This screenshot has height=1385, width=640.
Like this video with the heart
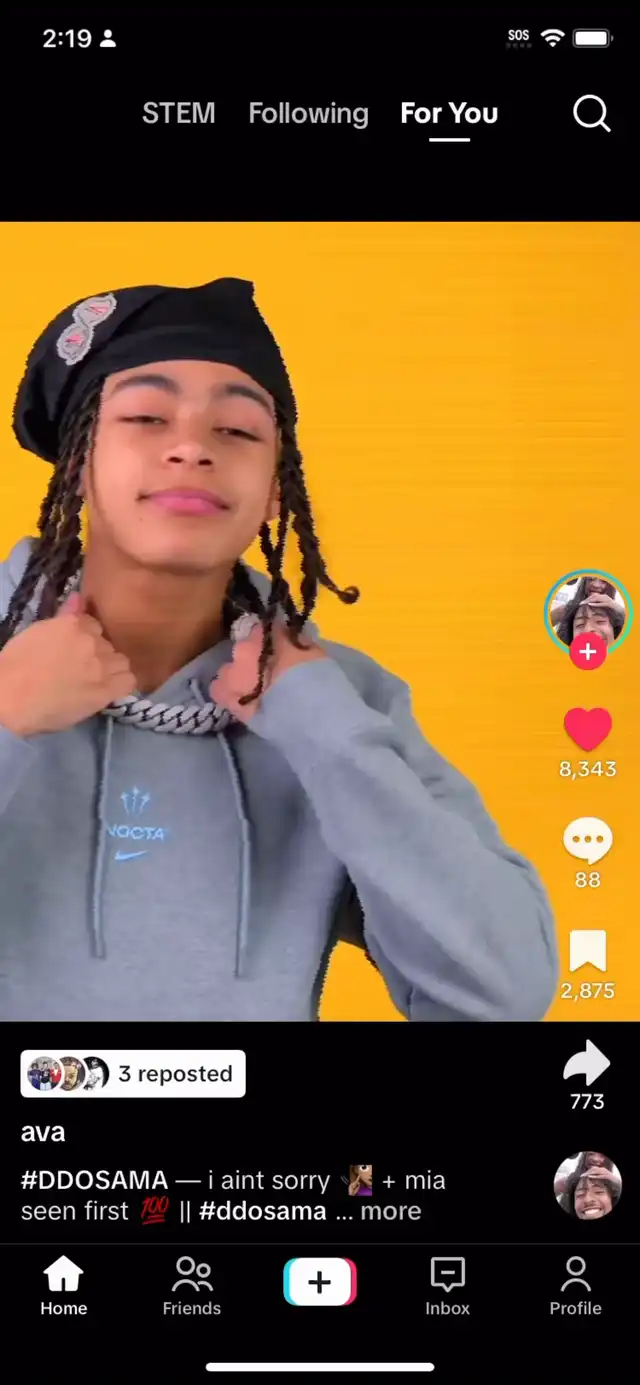pos(588,730)
